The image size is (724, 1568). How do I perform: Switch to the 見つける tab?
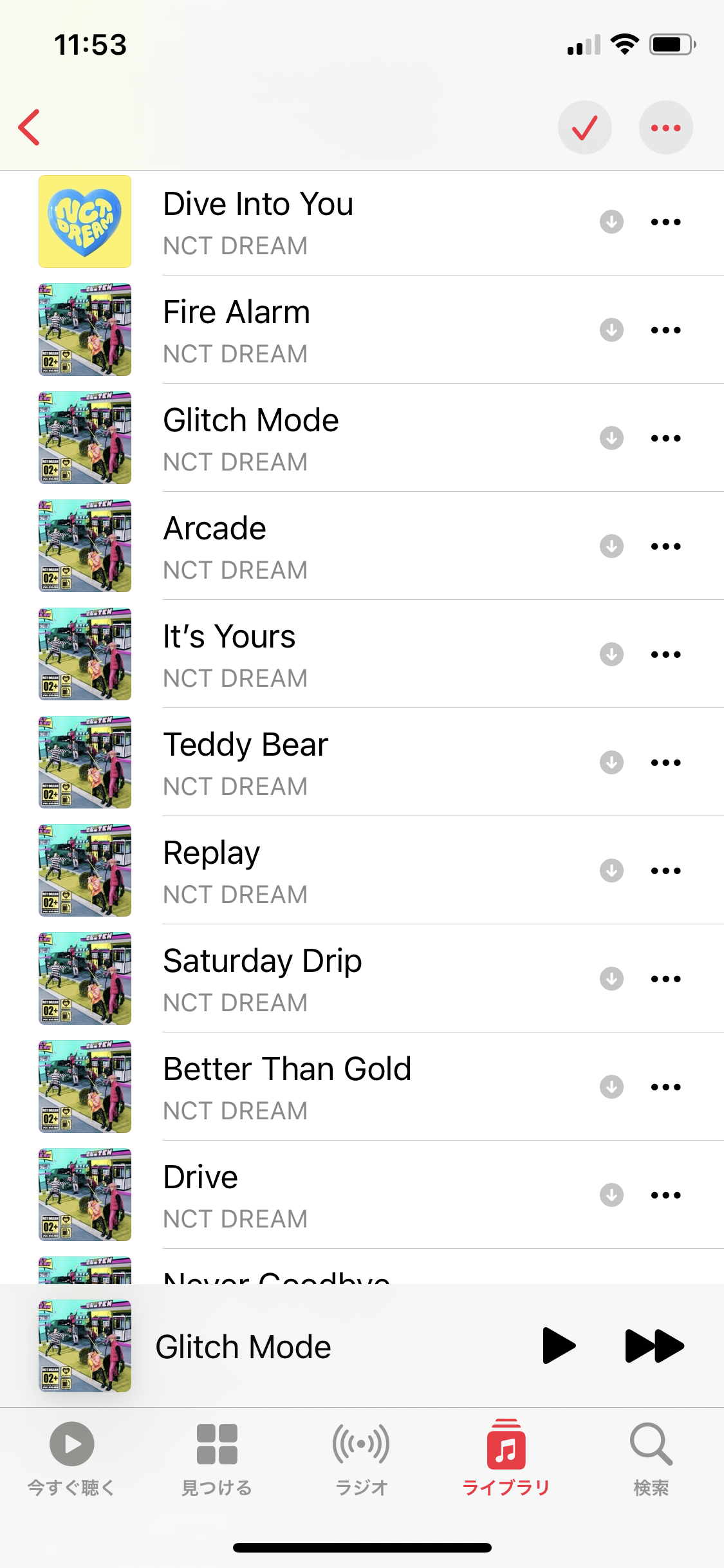217,1459
